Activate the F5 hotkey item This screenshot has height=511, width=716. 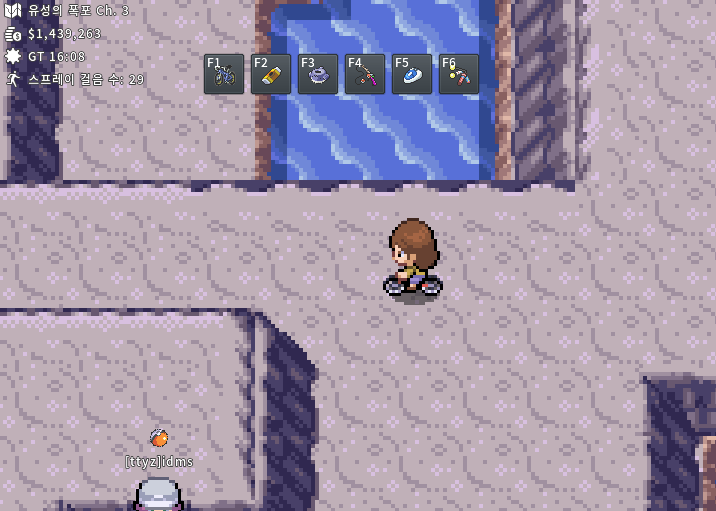(x=412, y=74)
